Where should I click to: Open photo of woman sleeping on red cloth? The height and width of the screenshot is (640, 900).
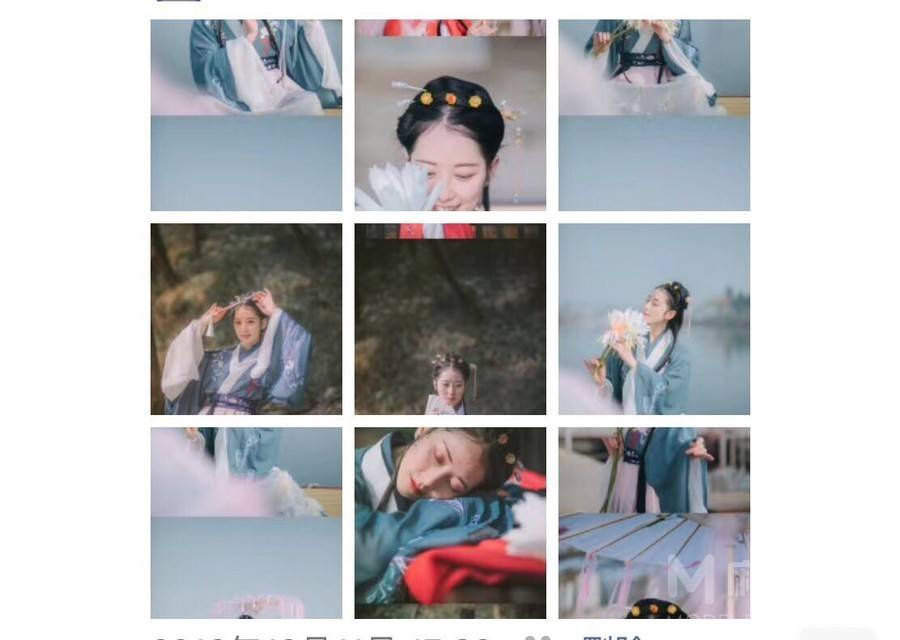pyautogui.click(x=450, y=522)
